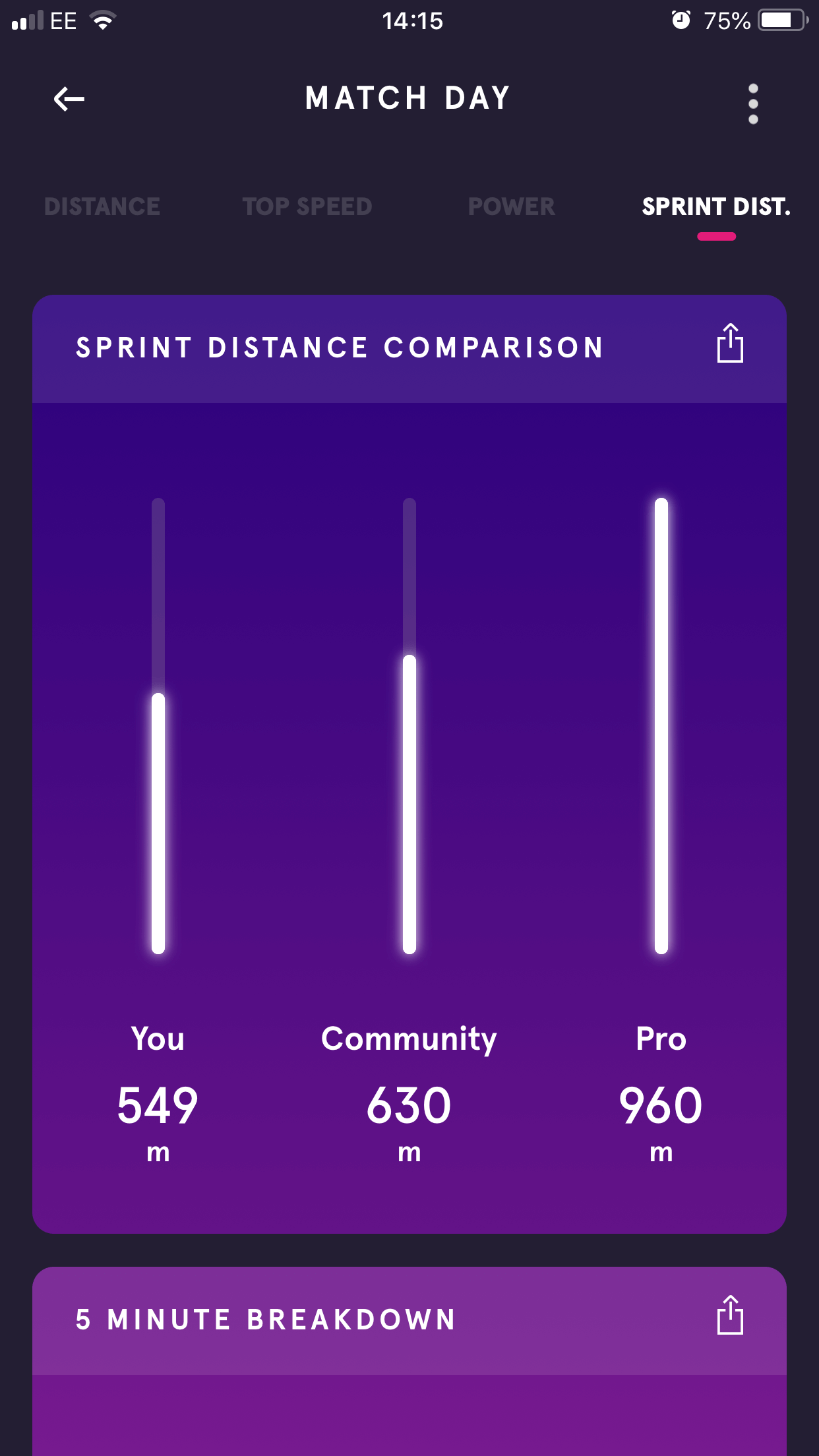This screenshot has height=1456, width=819.
Task: Switch to the Distance tab
Action: click(102, 207)
